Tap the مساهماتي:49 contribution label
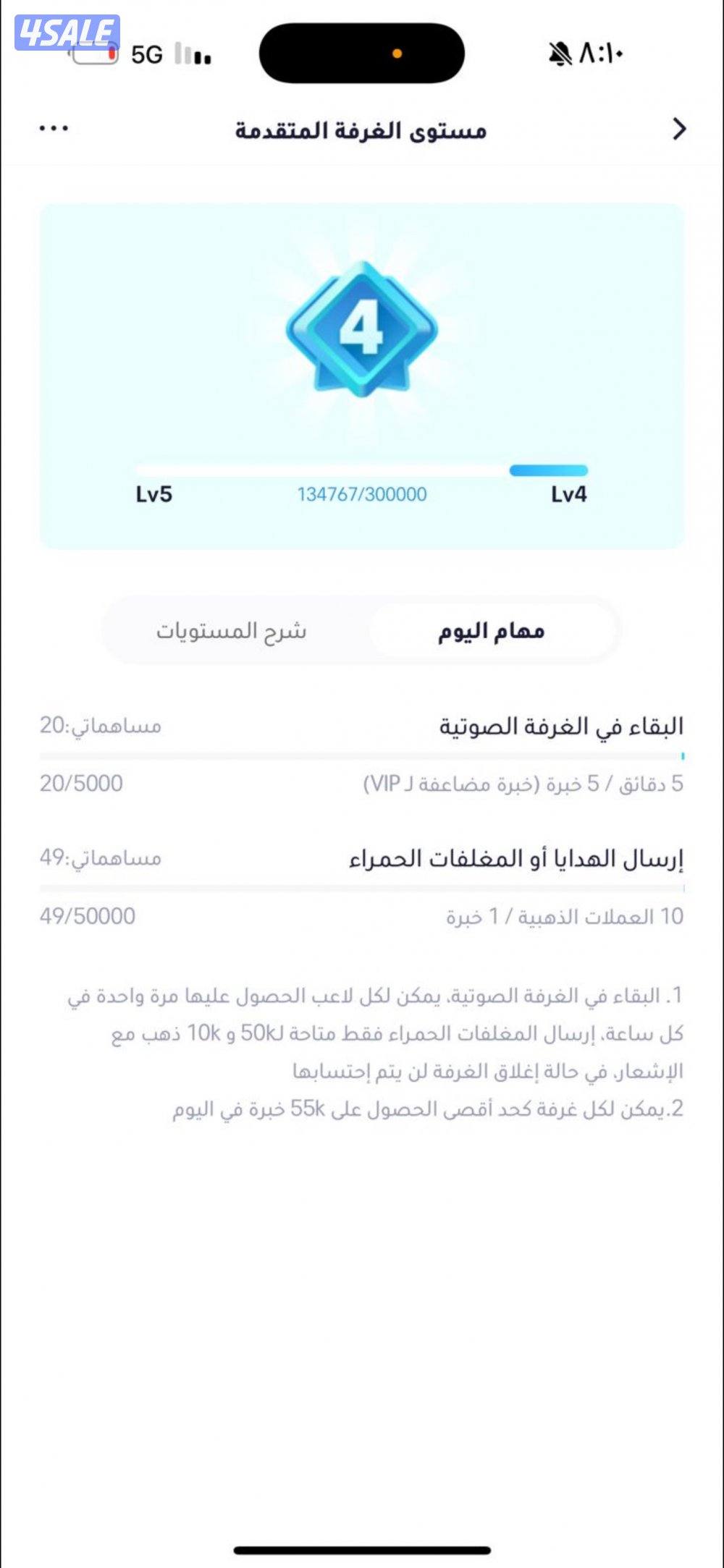The image size is (724, 1568). click(101, 859)
